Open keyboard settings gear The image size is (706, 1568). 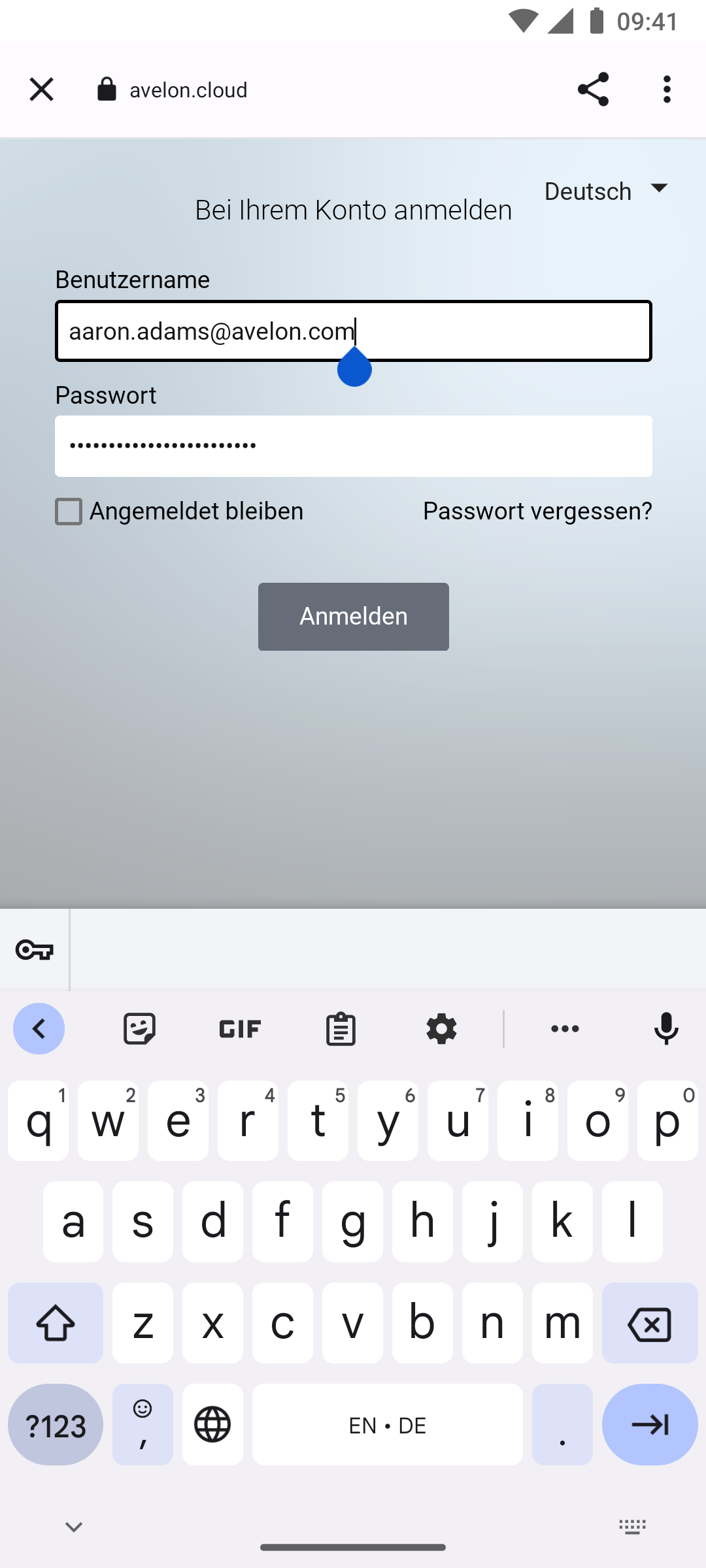[x=441, y=1029]
